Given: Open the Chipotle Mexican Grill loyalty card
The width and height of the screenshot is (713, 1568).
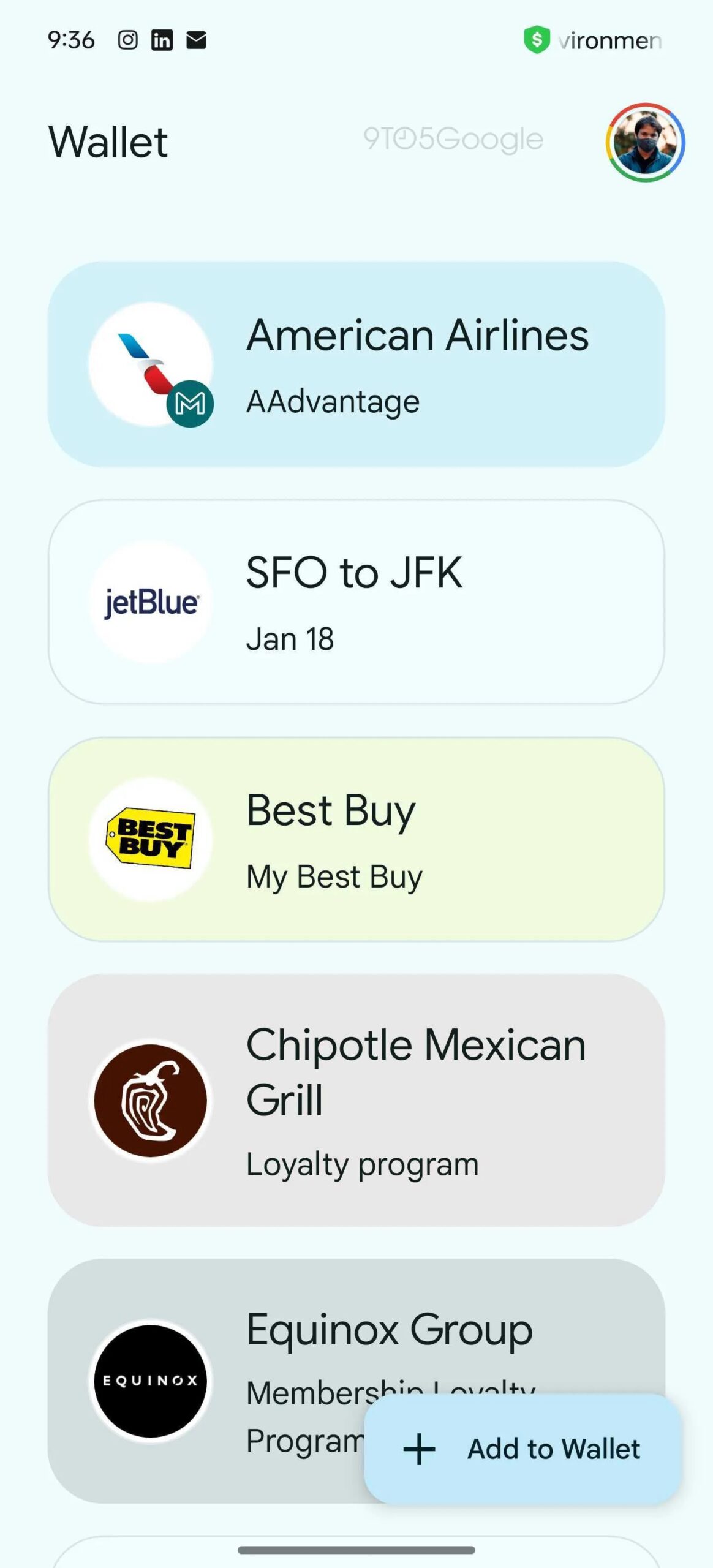Looking at the screenshot, I should (x=356, y=1100).
